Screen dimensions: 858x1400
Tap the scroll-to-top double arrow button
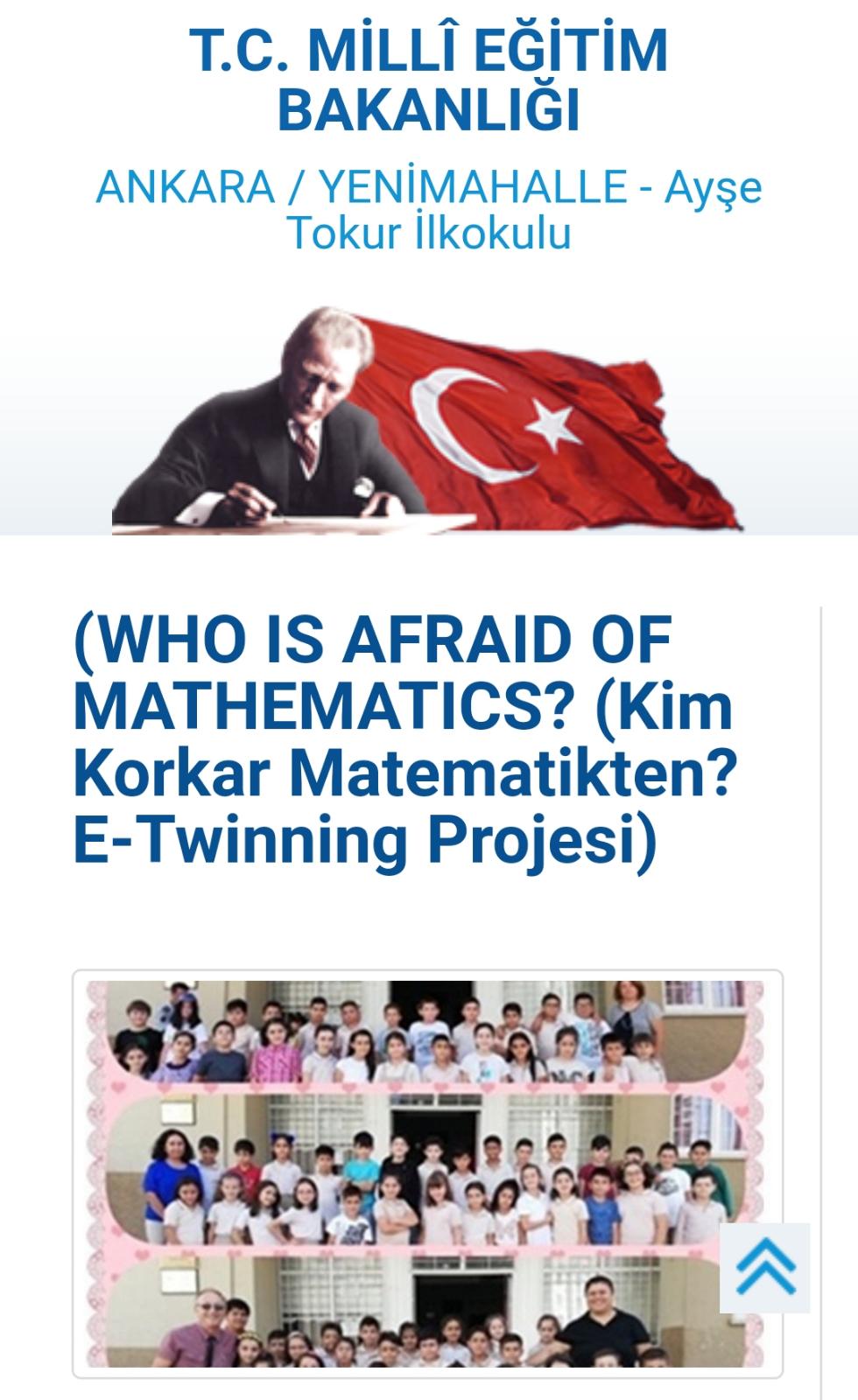(765, 1267)
